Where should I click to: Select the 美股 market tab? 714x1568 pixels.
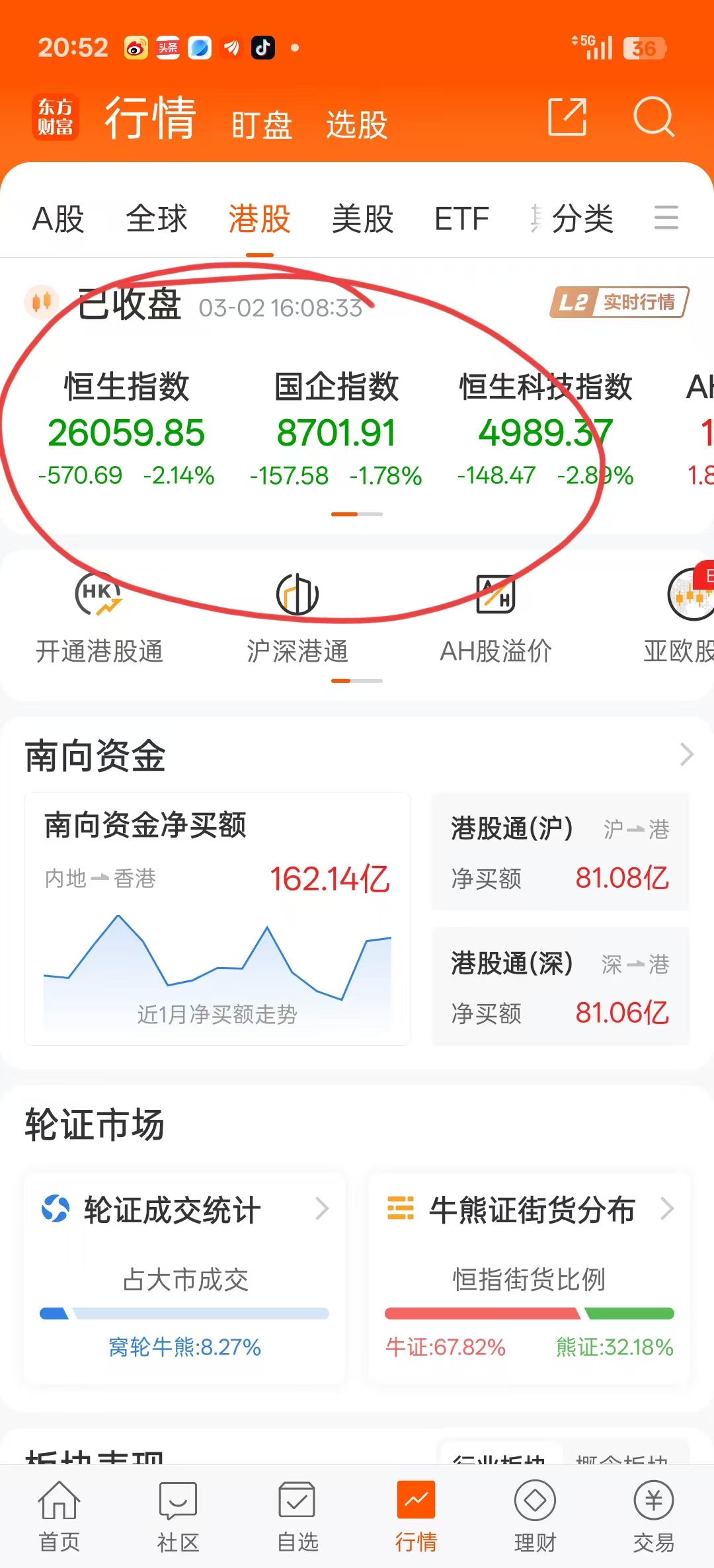click(362, 219)
